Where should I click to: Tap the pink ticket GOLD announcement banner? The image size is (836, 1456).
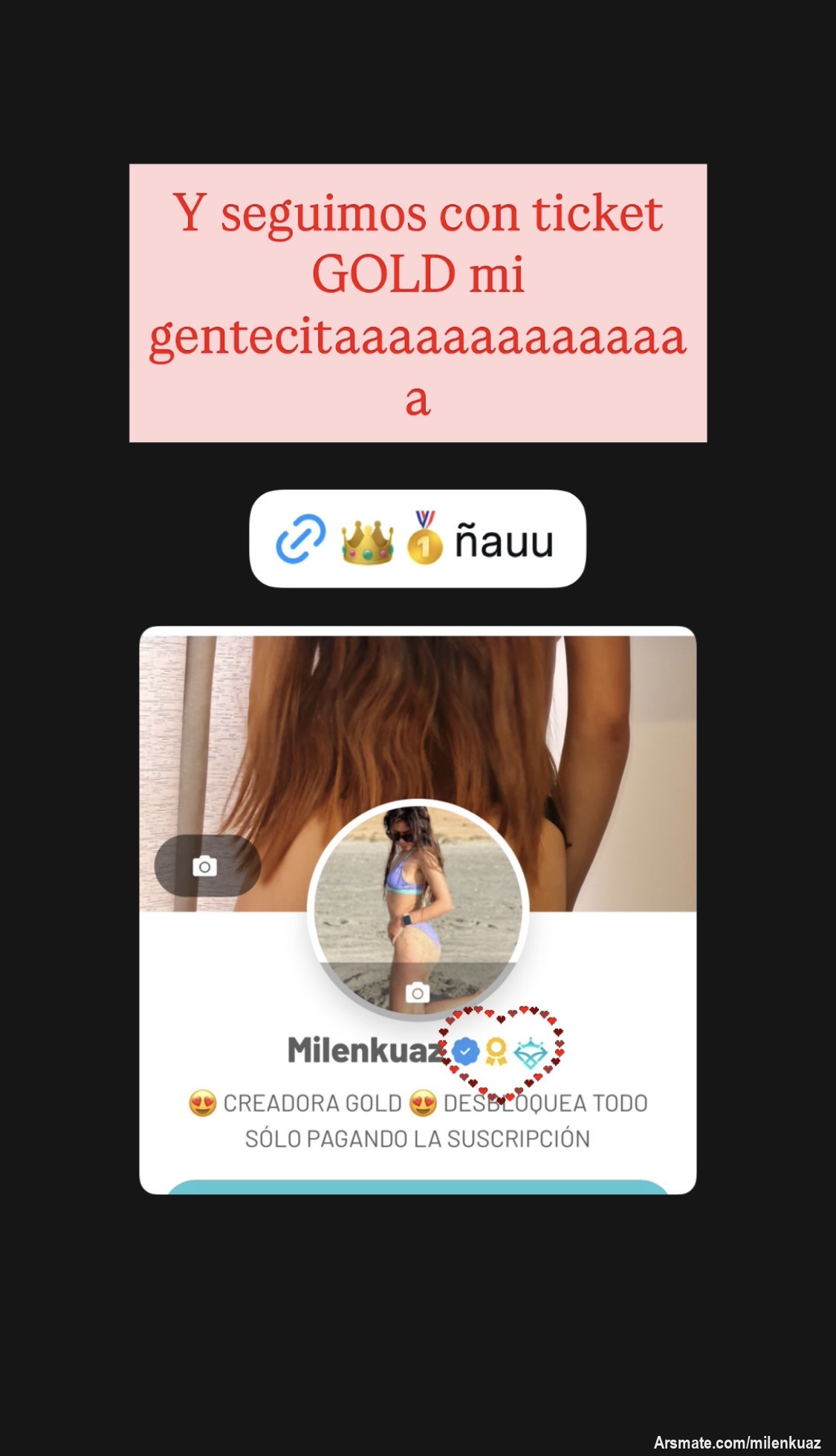tap(418, 301)
